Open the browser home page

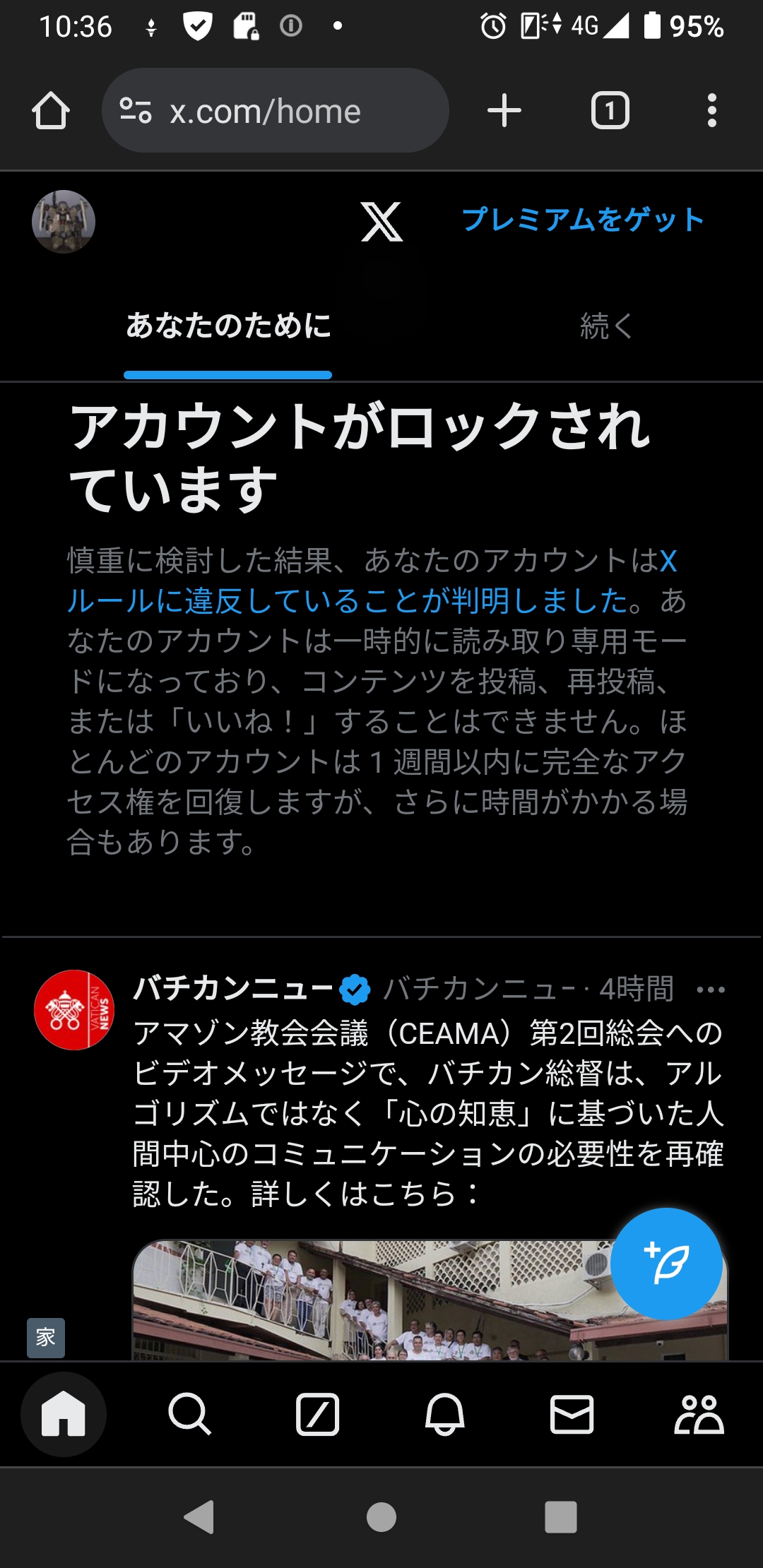pos(51,111)
